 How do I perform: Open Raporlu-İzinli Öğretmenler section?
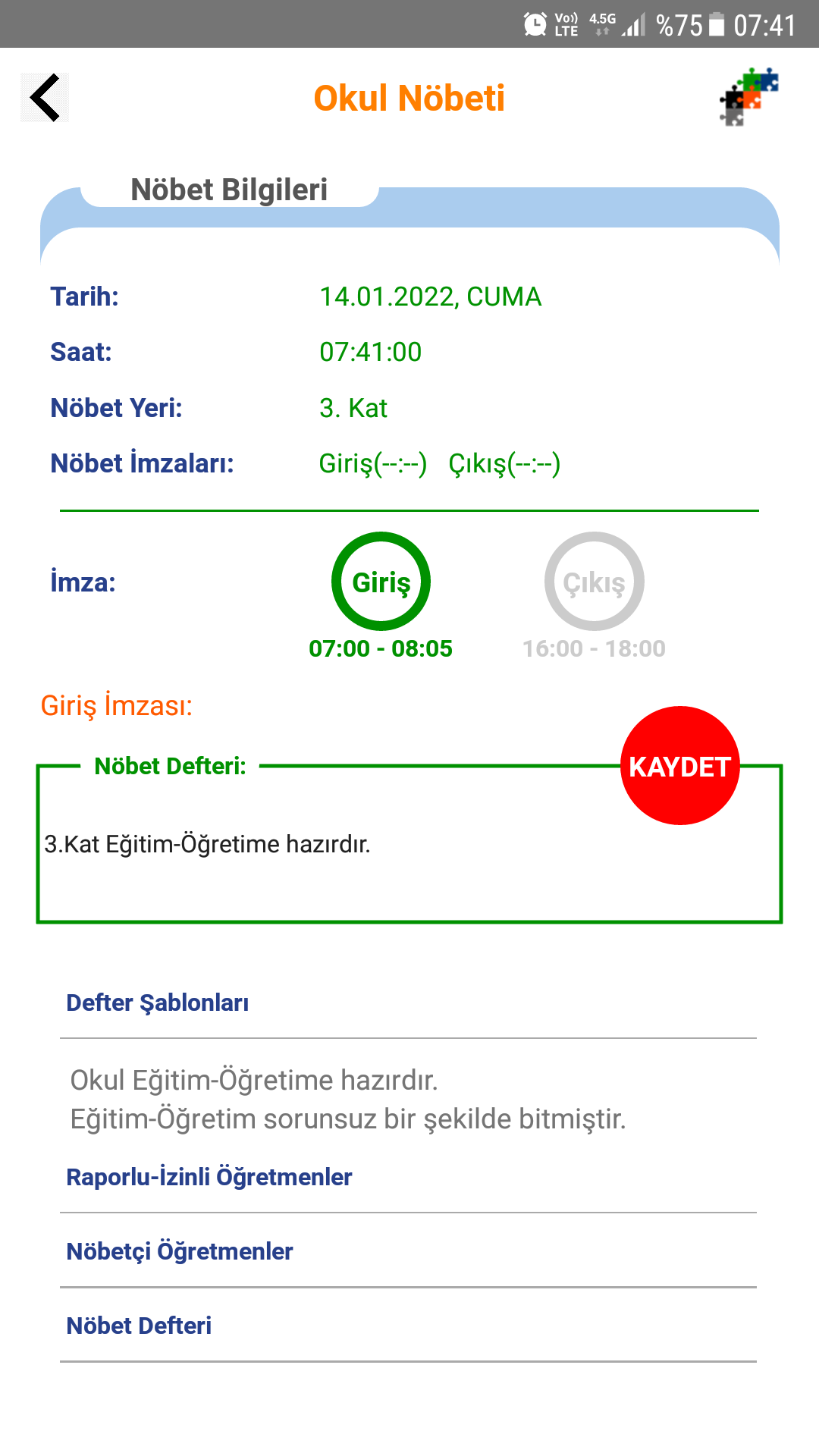209,1177
